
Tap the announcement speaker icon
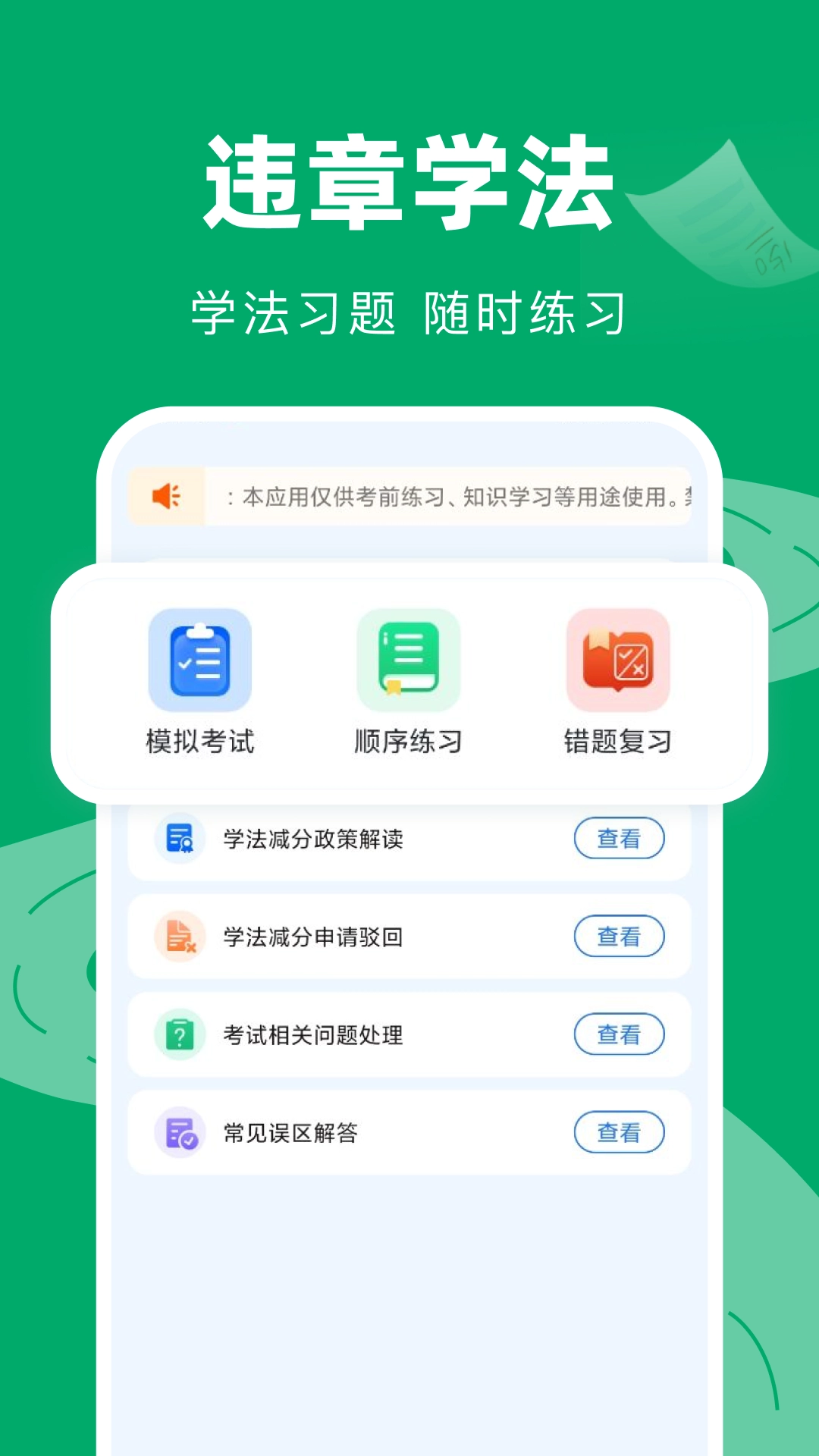click(x=168, y=495)
